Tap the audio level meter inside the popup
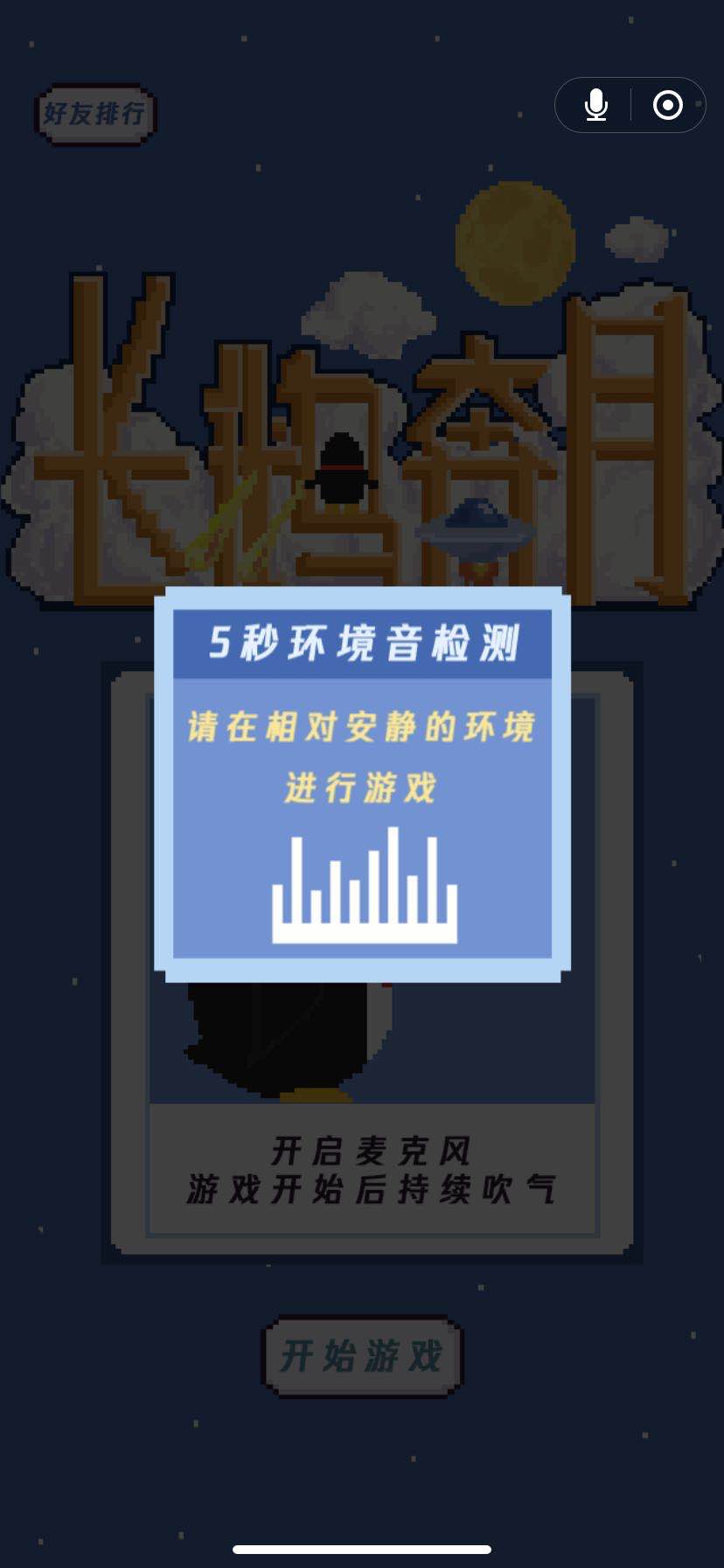 pyautogui.click(x=365, y=884)
